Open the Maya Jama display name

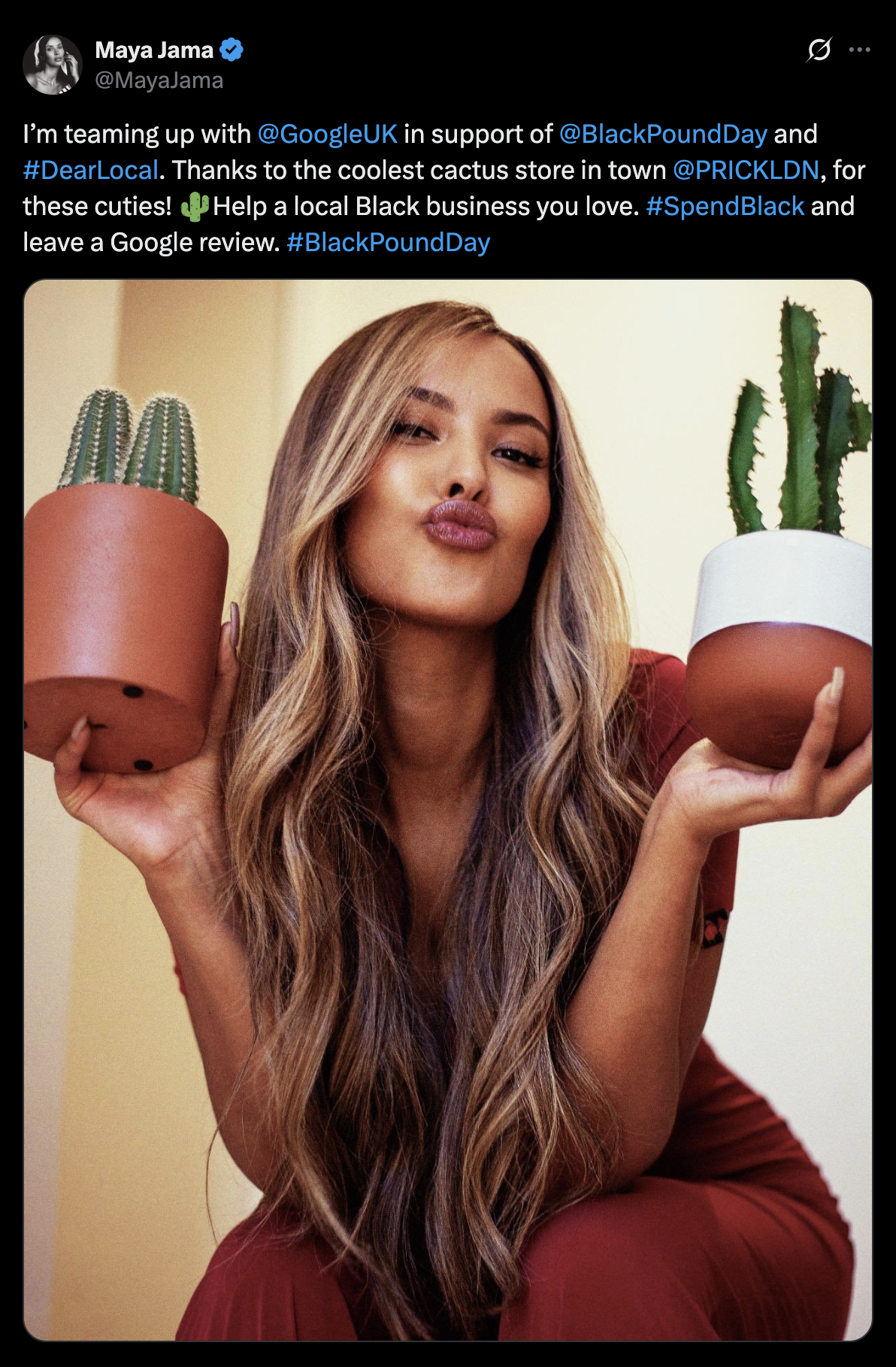click(x=154, y=50)
